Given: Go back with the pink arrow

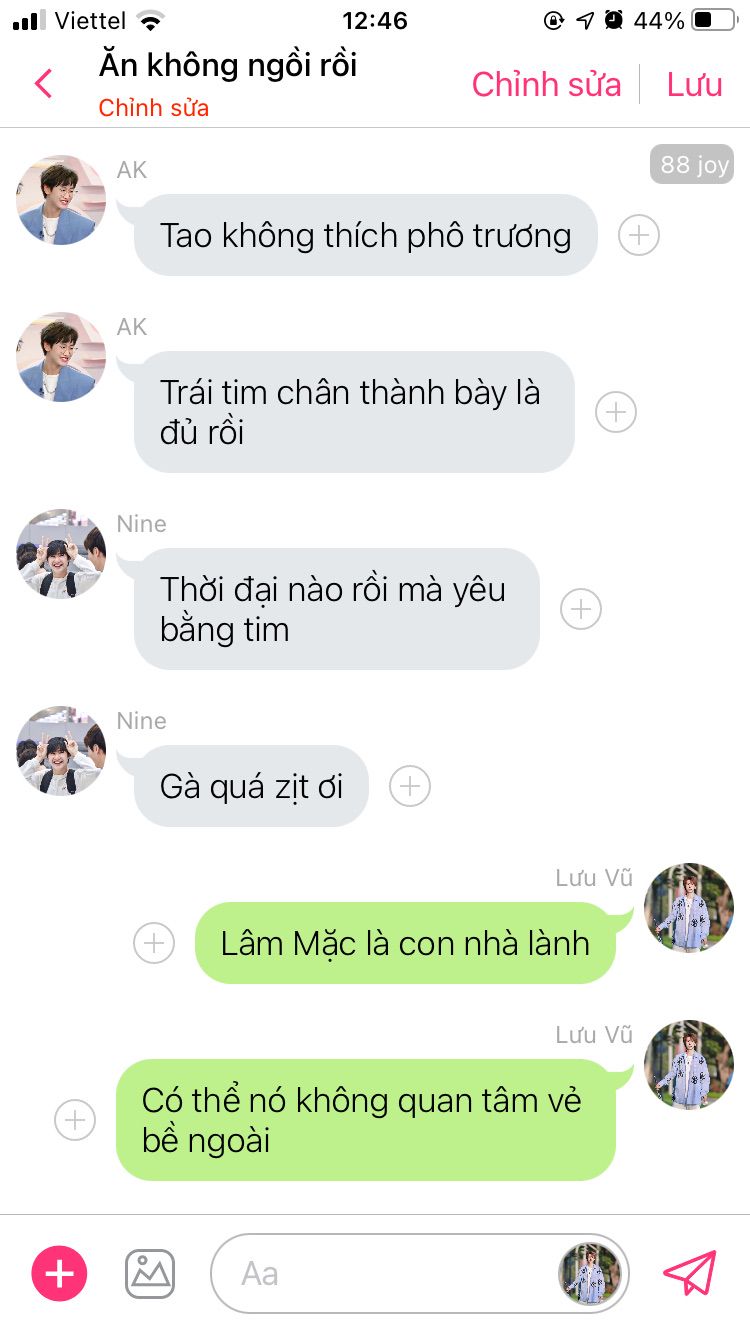Looking at the screenshot, I should click(x=43, y=83).
